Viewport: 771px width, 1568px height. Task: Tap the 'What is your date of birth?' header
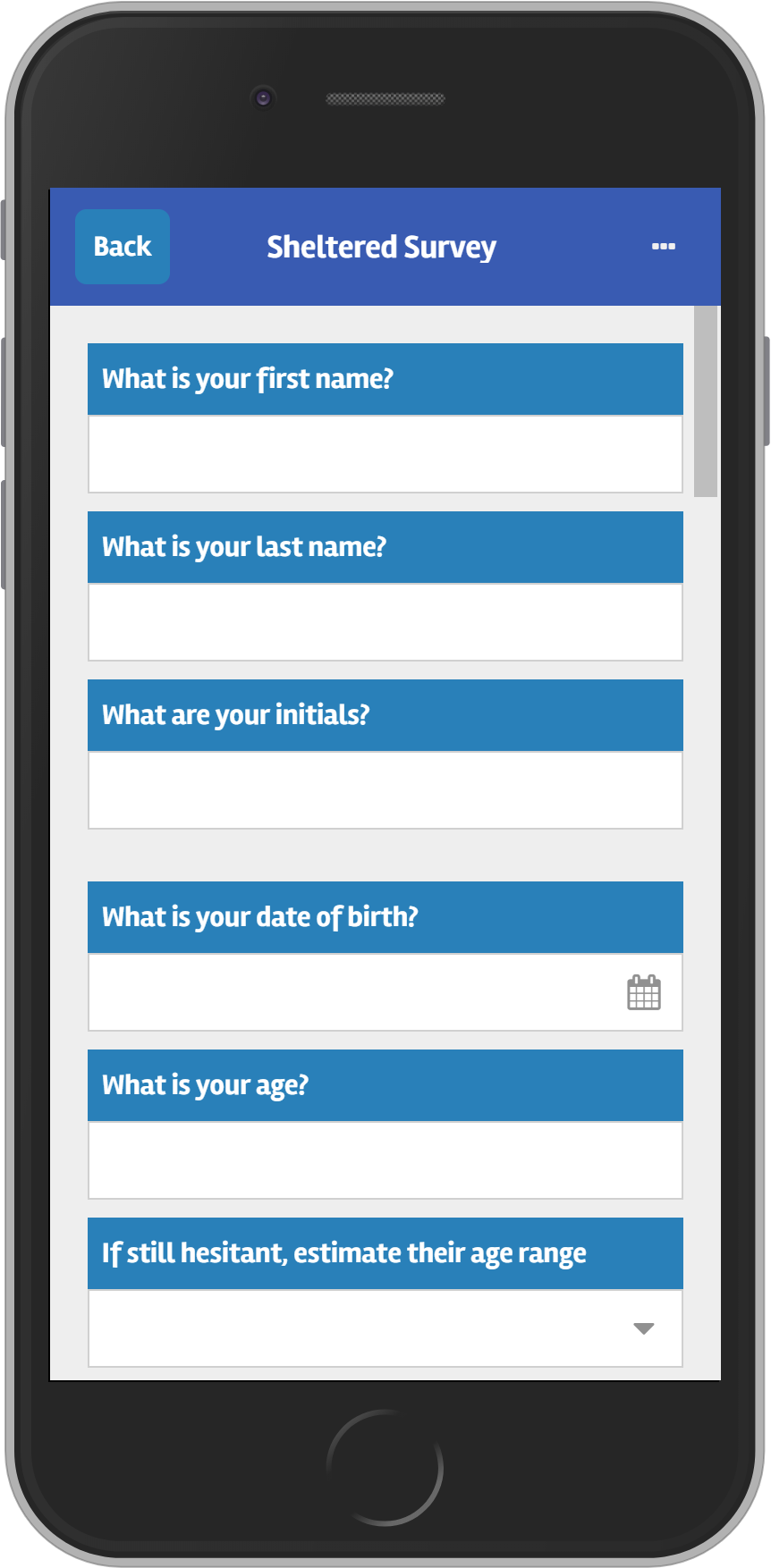click(385, 916)
